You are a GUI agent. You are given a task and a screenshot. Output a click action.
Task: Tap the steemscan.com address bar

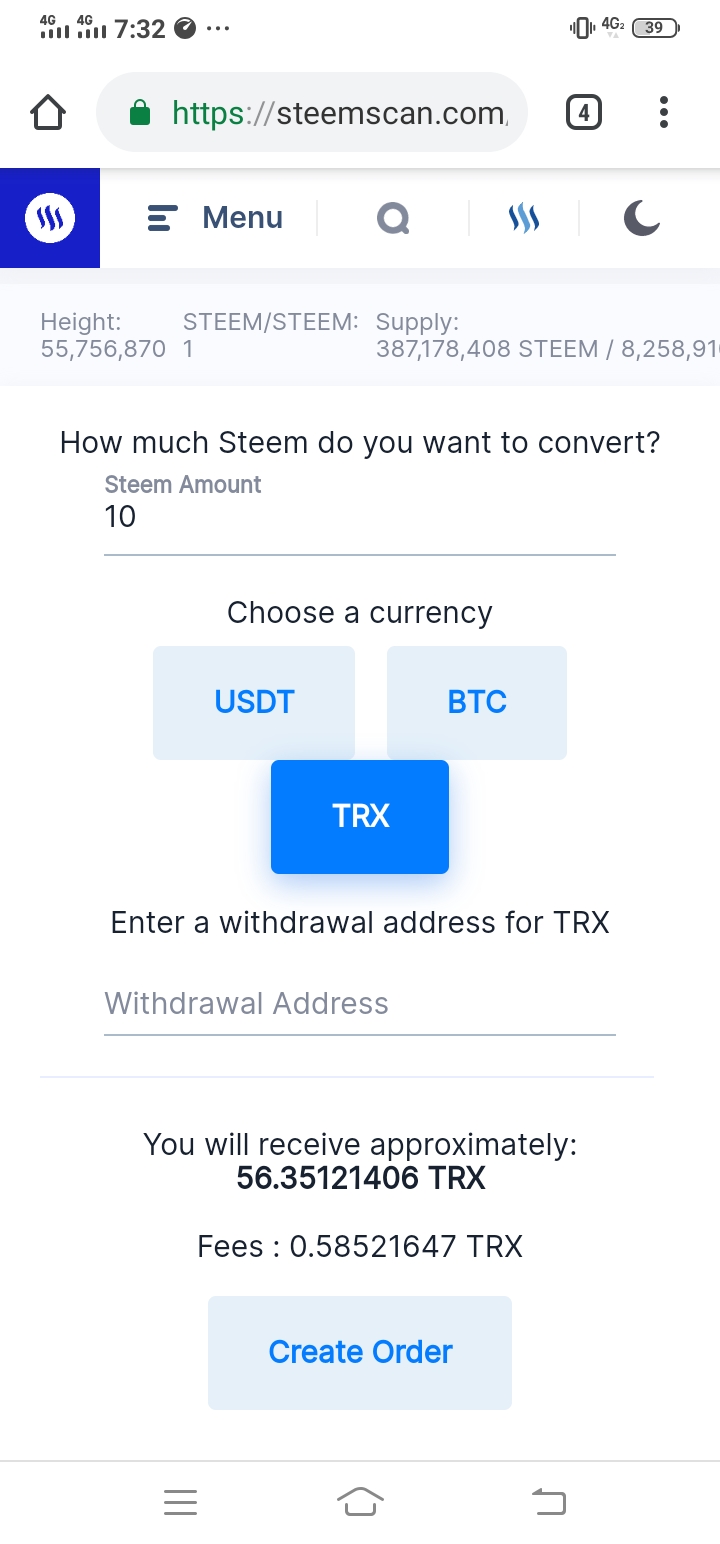point(340,113)
